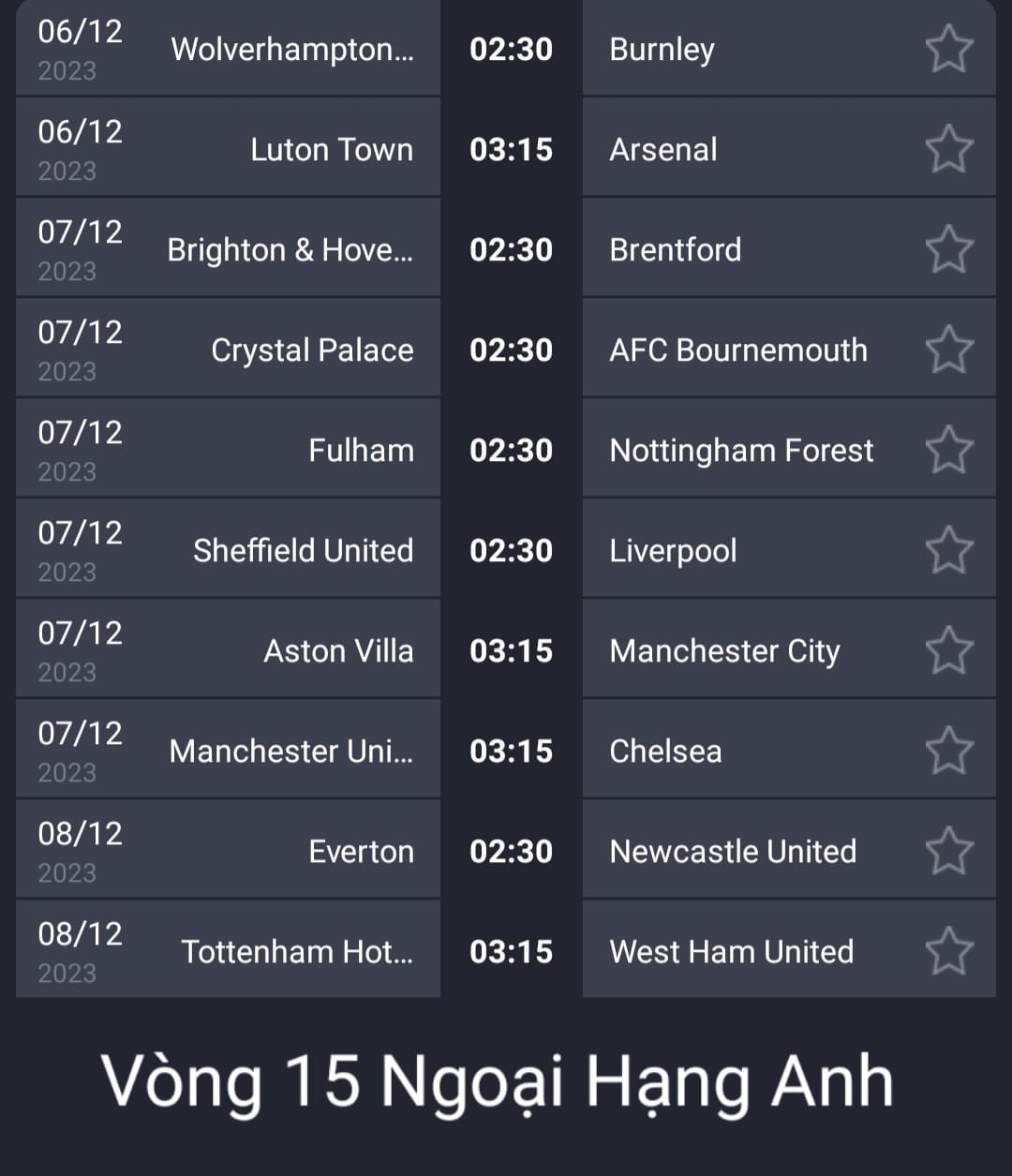Star the Luton Town vs Arsenal match
This screenshot has height=1176, width=1012.
click(x=948, y=149)
